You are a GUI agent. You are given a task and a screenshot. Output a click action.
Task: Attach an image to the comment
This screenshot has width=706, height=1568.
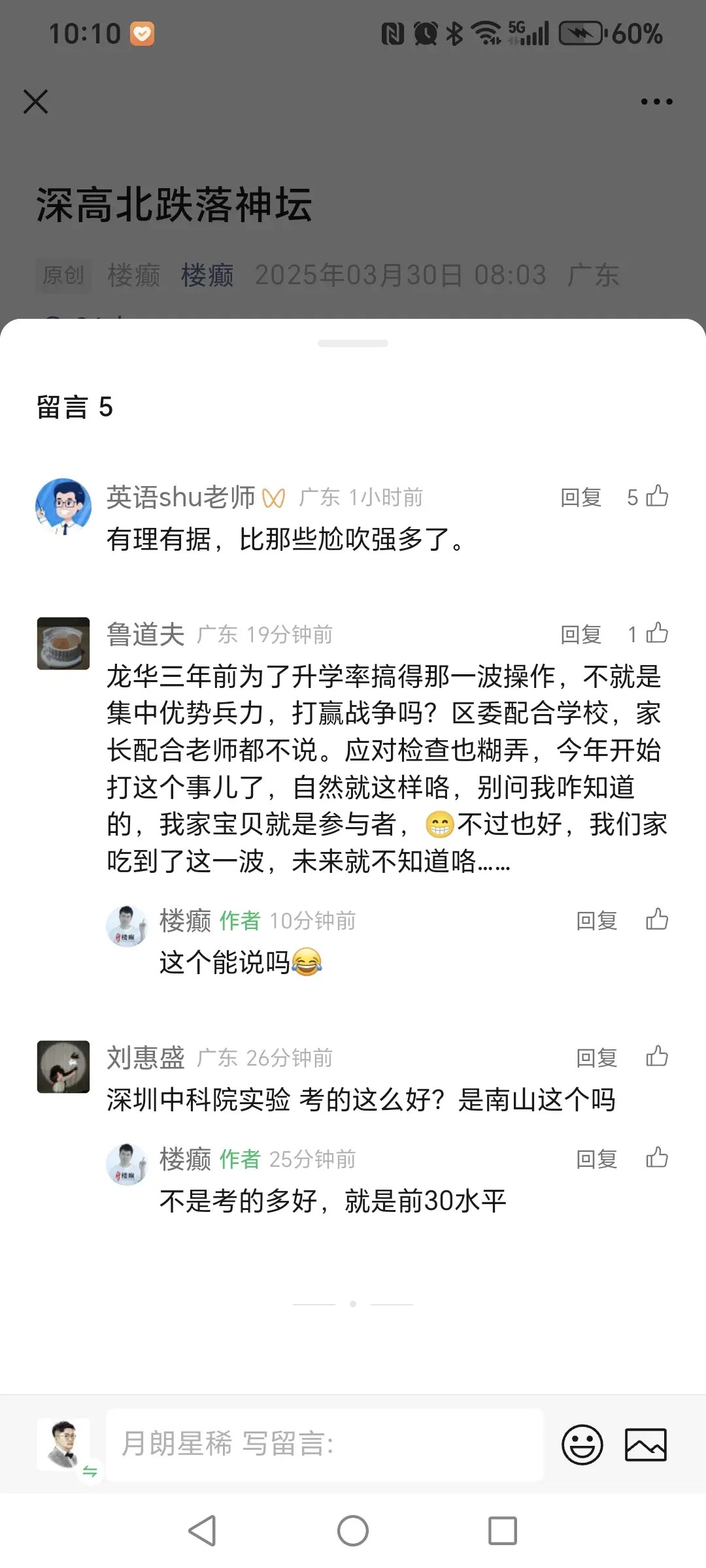(x=645, y=1445)
